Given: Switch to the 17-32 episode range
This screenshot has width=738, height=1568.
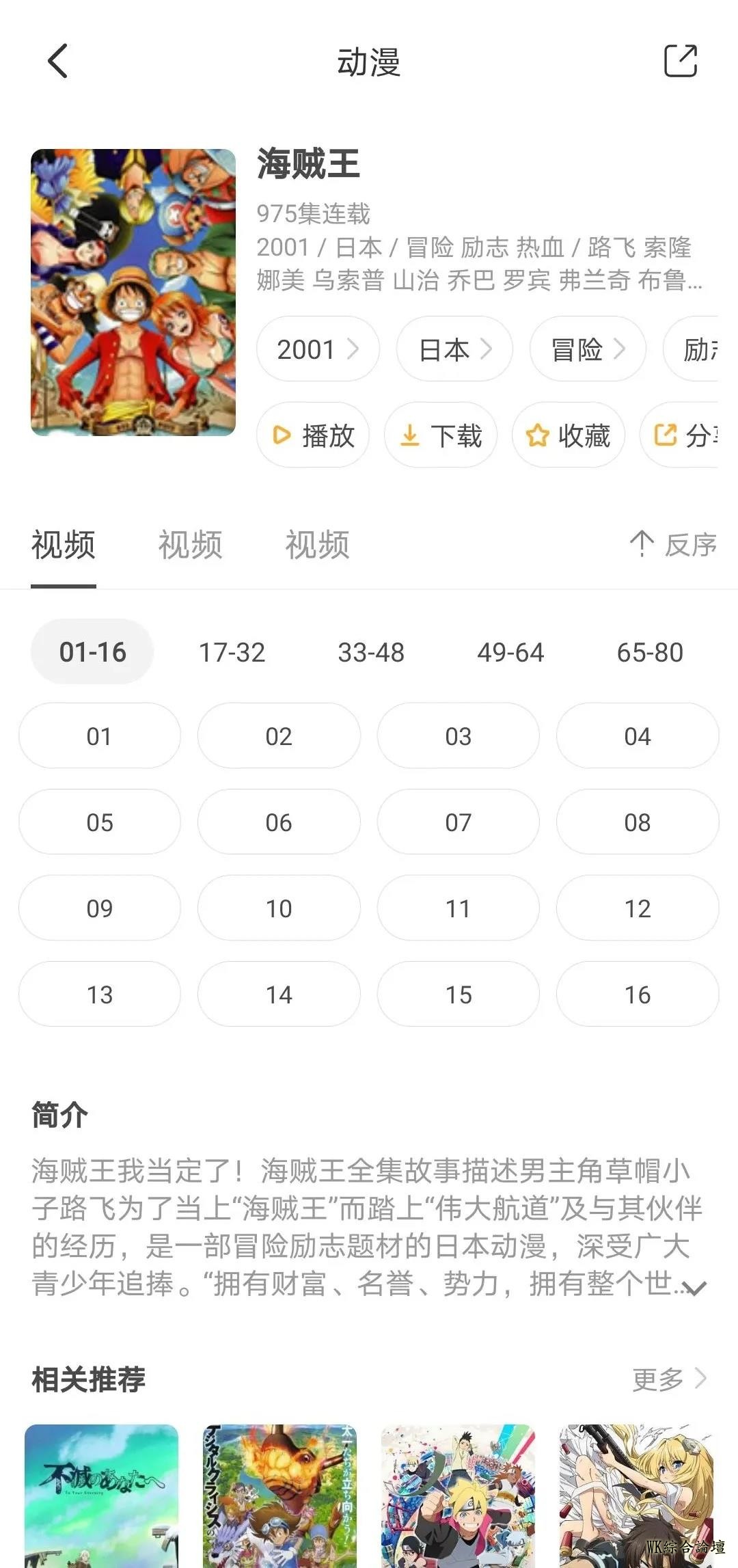Looking at the screenshot, I should point(232,652).
